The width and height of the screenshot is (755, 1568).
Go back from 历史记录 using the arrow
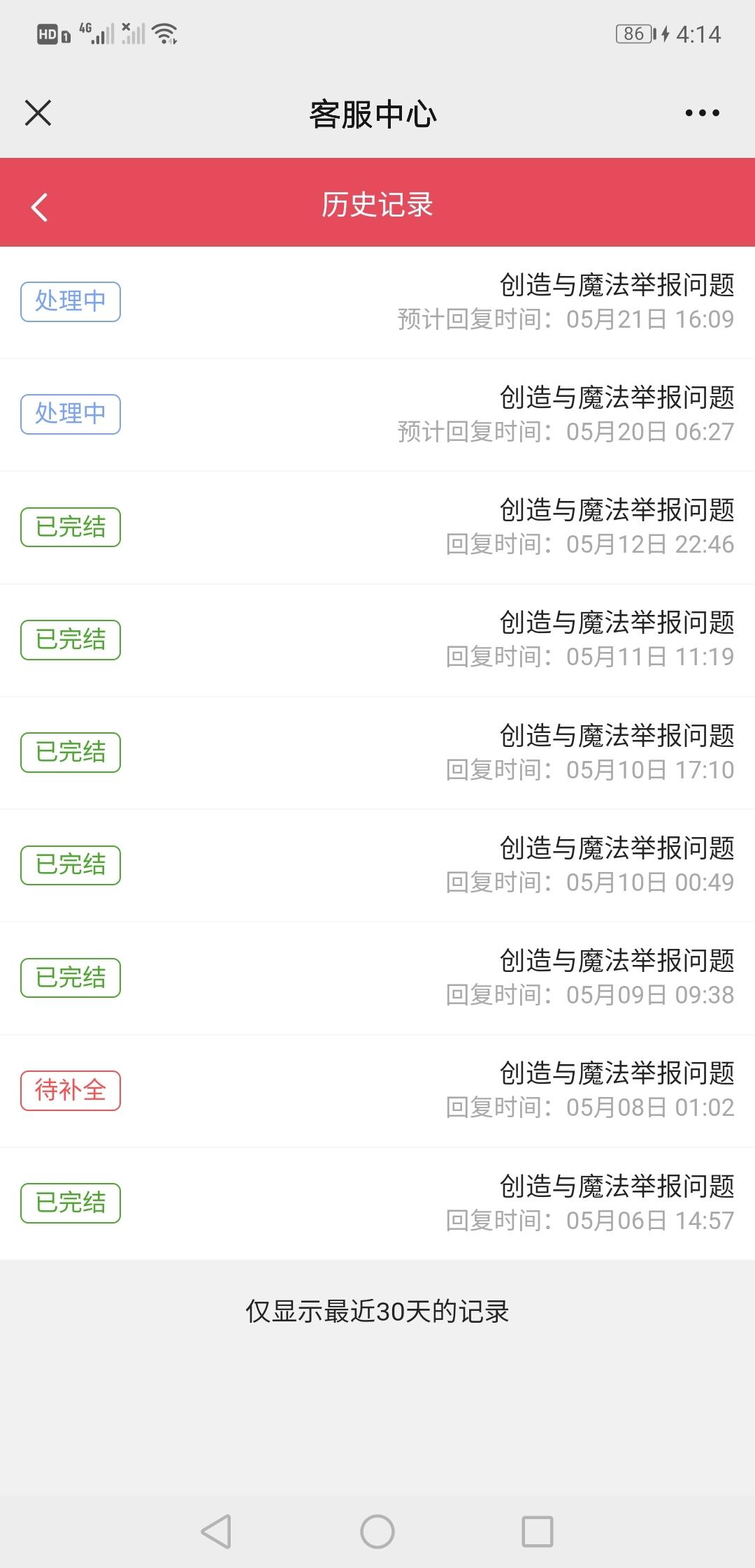pyautogui.click(x=39, y=207)
